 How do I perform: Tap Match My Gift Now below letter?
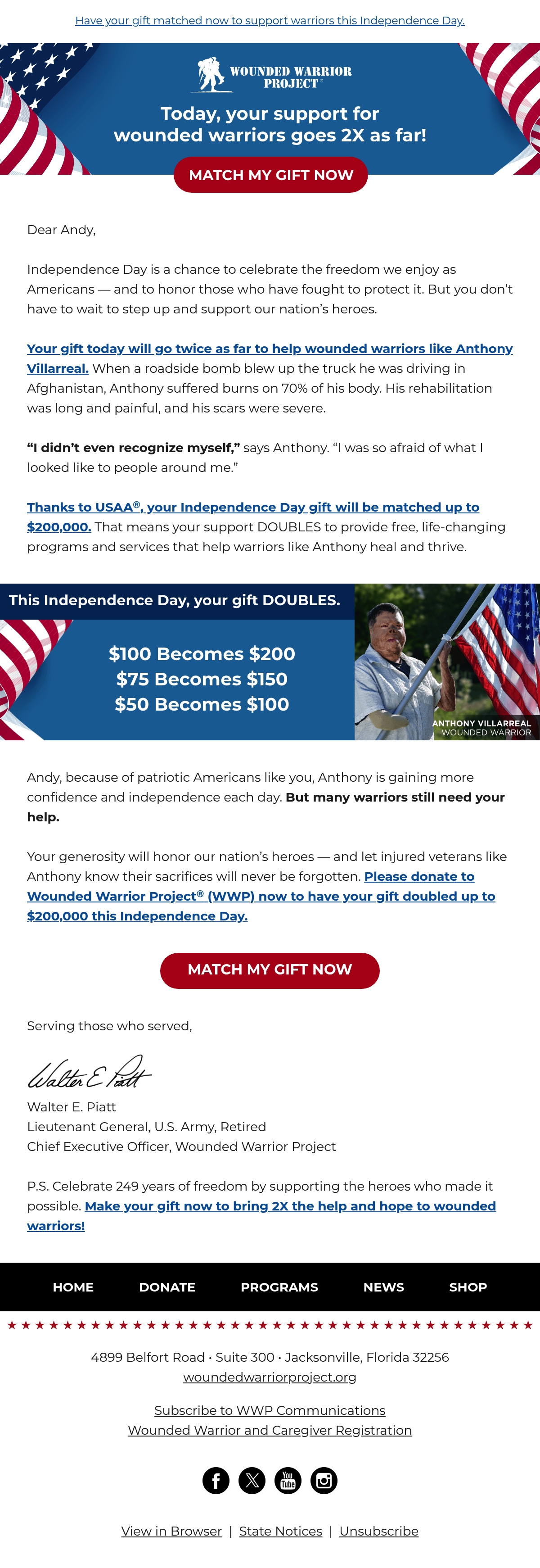(270, 970)
